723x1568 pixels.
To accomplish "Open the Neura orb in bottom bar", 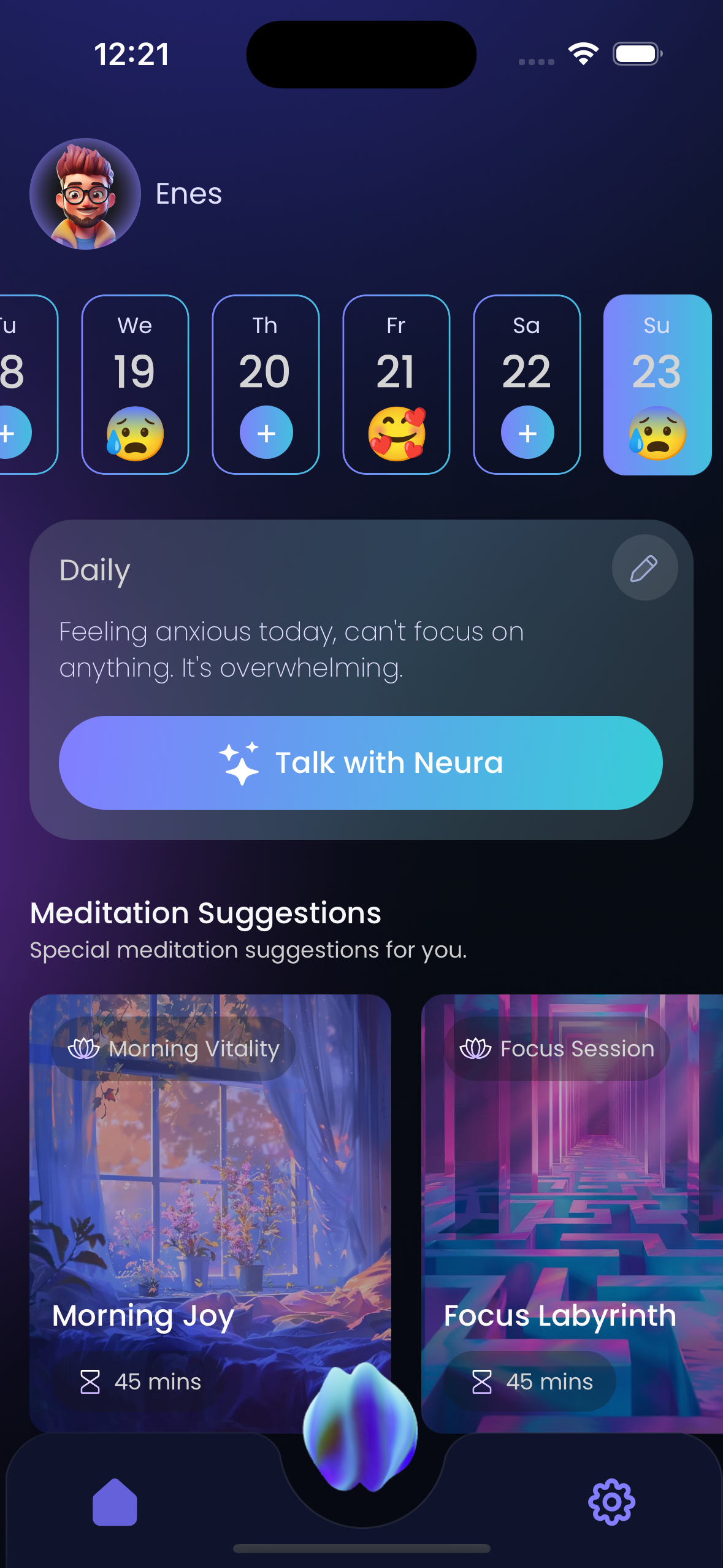I will pyautogui.click(x=361, y=1429).
